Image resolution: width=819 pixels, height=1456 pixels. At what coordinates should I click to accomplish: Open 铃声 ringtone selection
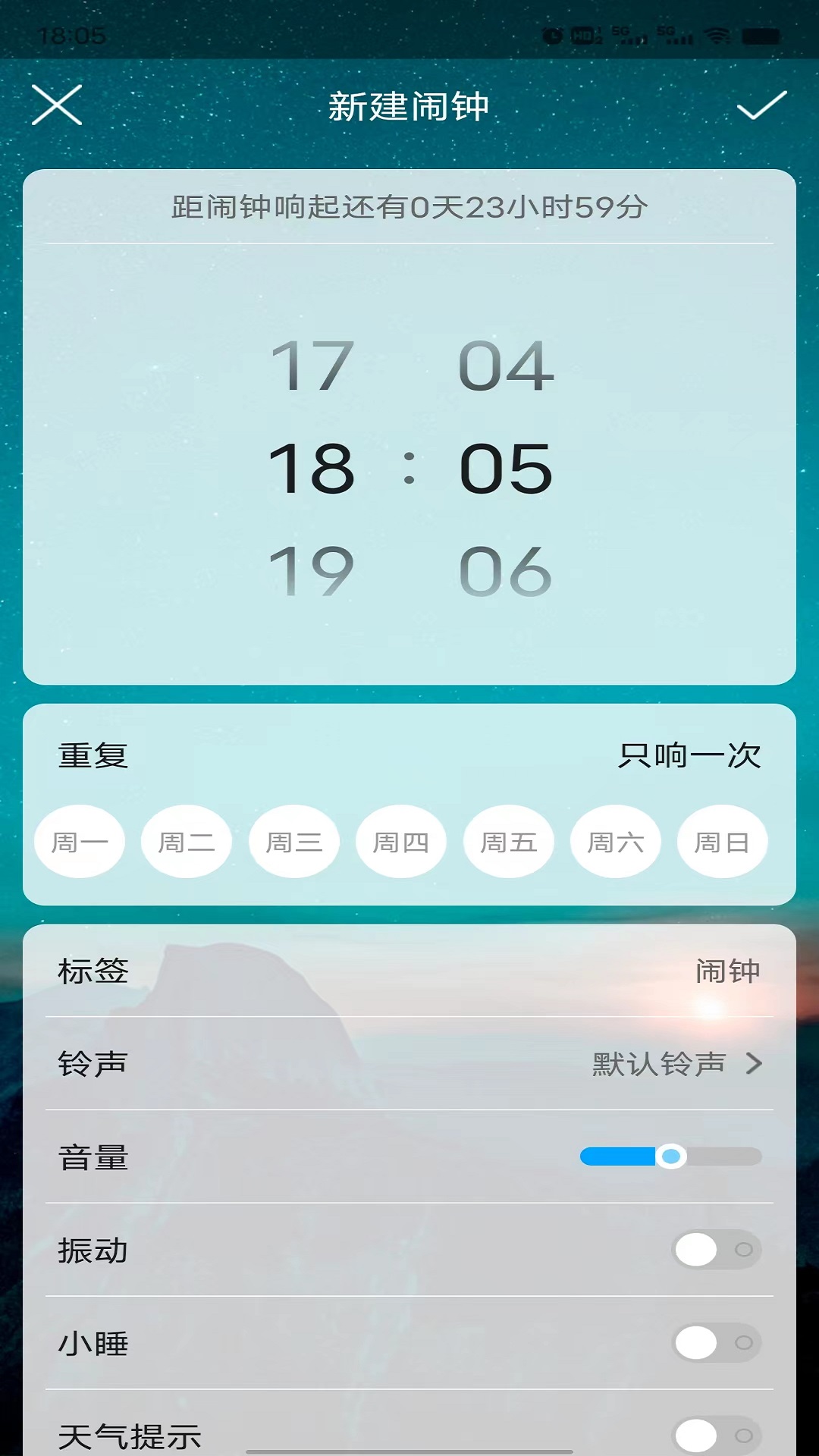click(409, 1063)
